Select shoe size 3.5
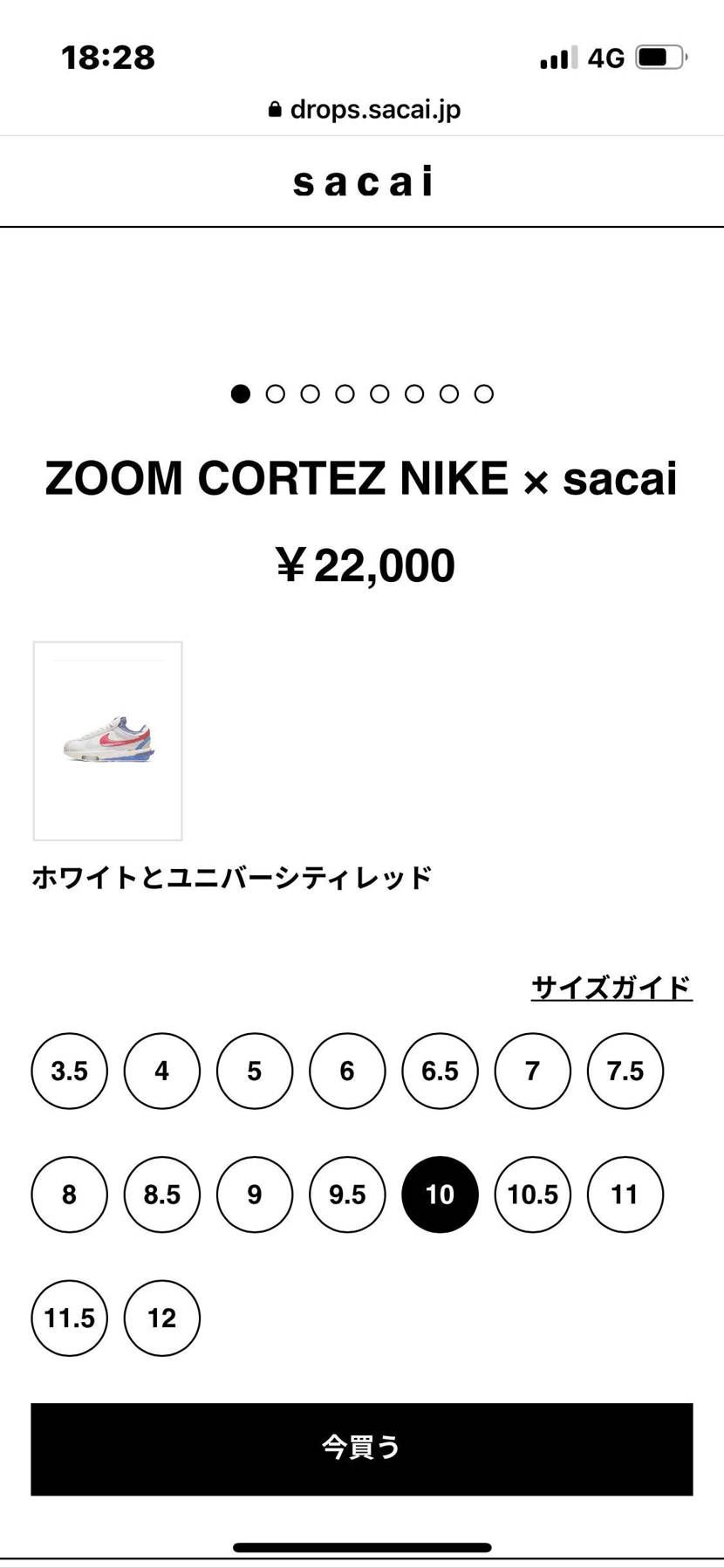Image resolution: width=724 pixels, height=1568 pixels. pos(69,1071)
